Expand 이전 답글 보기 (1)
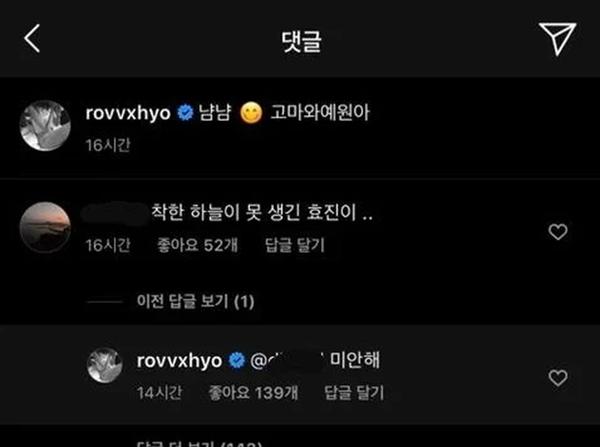Screen dimensions: 600x447 (x=193, y=298)
